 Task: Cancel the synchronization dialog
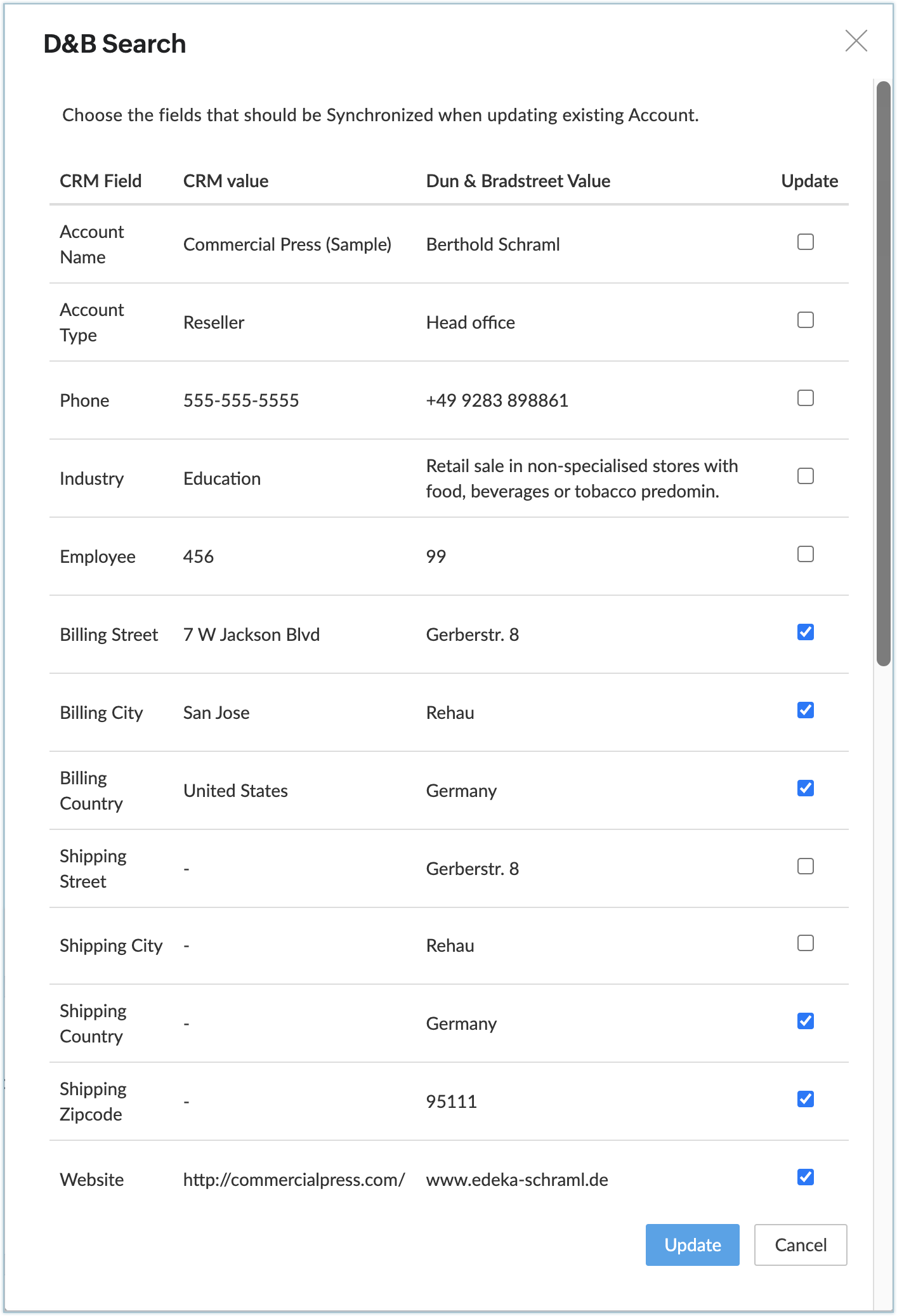[x=800, y=1245]
